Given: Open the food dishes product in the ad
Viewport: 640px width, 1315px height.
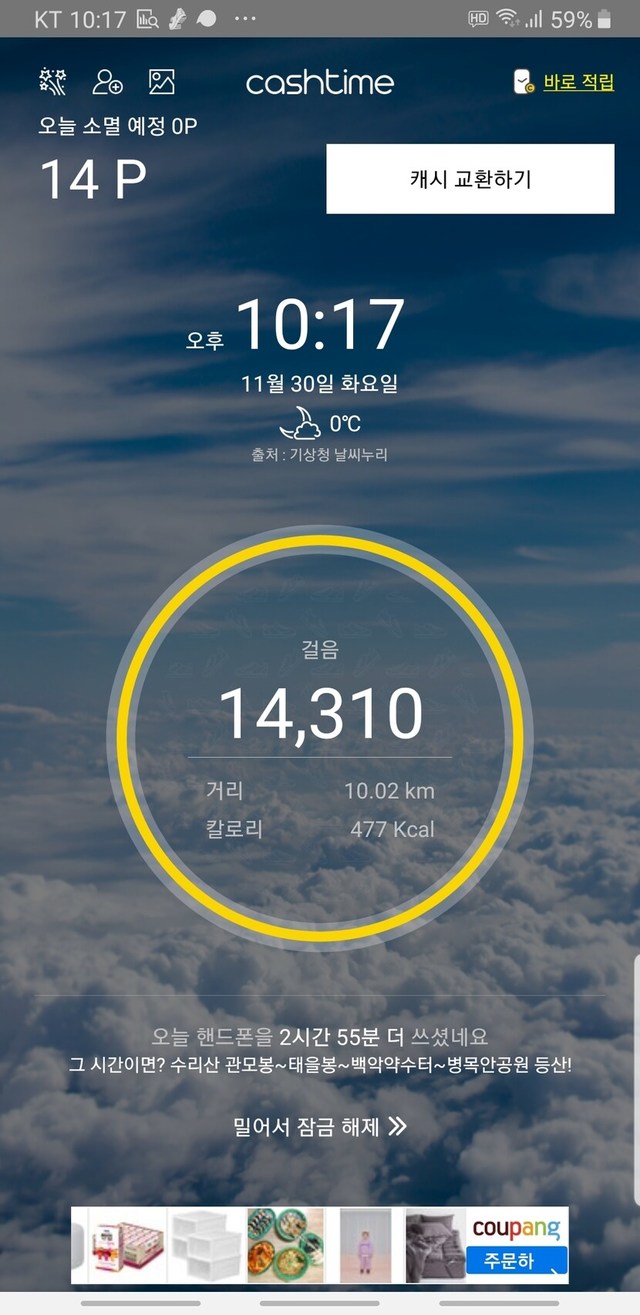Looking at the screenshot, I should click(x=286, y=1246).
